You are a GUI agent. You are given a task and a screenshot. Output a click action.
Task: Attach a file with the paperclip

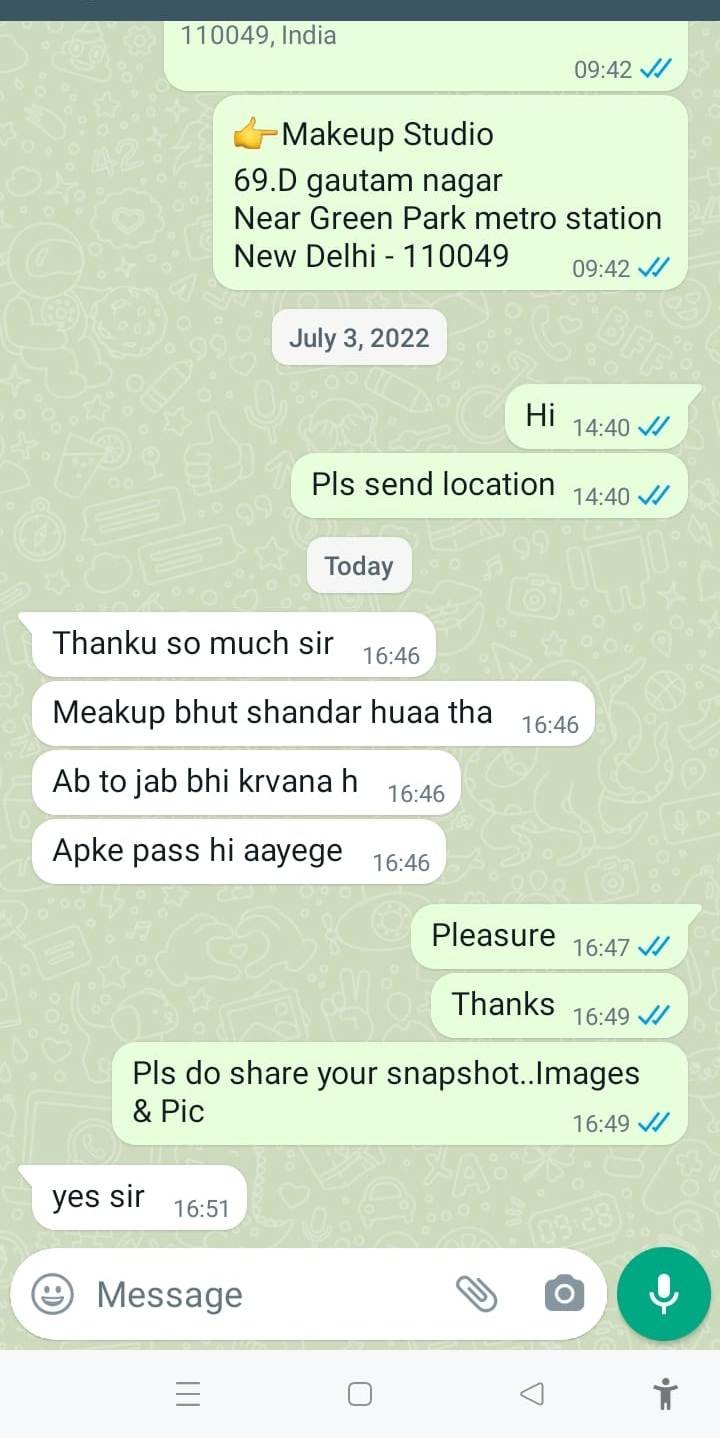477,1294
